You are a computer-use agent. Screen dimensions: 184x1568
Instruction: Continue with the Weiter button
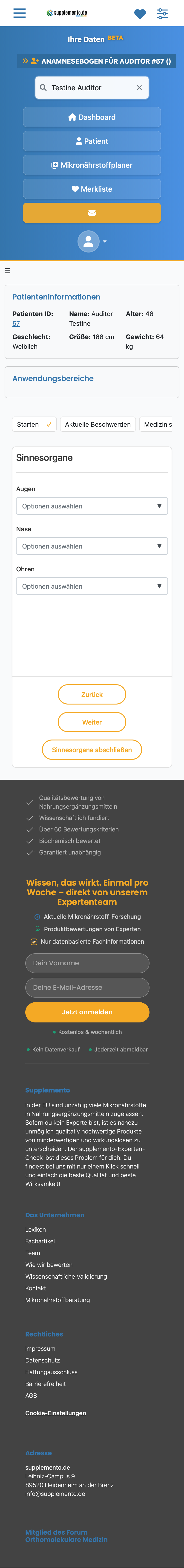pyautogui.click(x=92, y=722)
